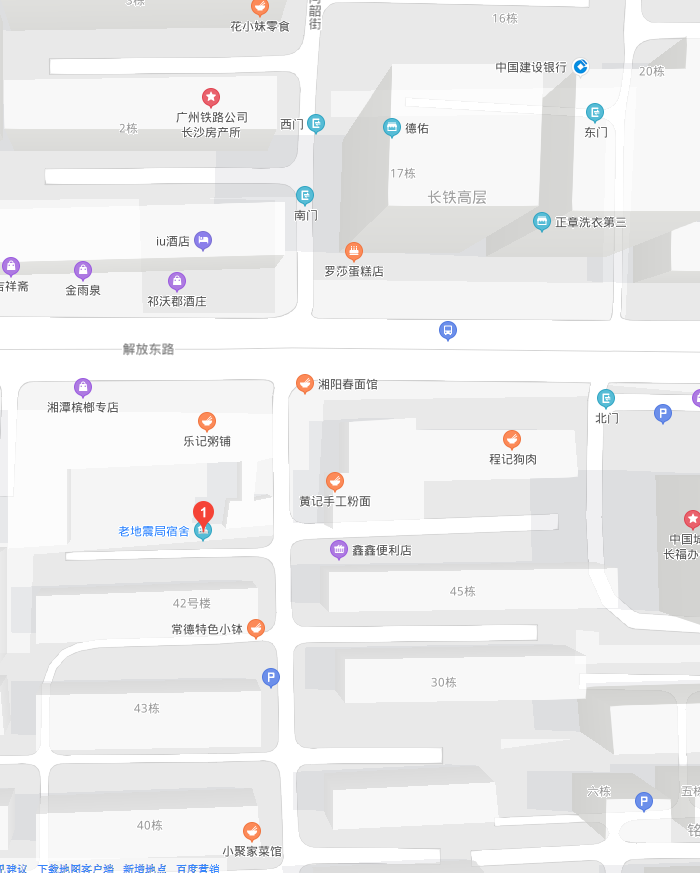The width and height of the screenshot is (700, 873).
Task: Open the red marker 1 for 老地震局宿舍
Action: [x=203, y=513]
